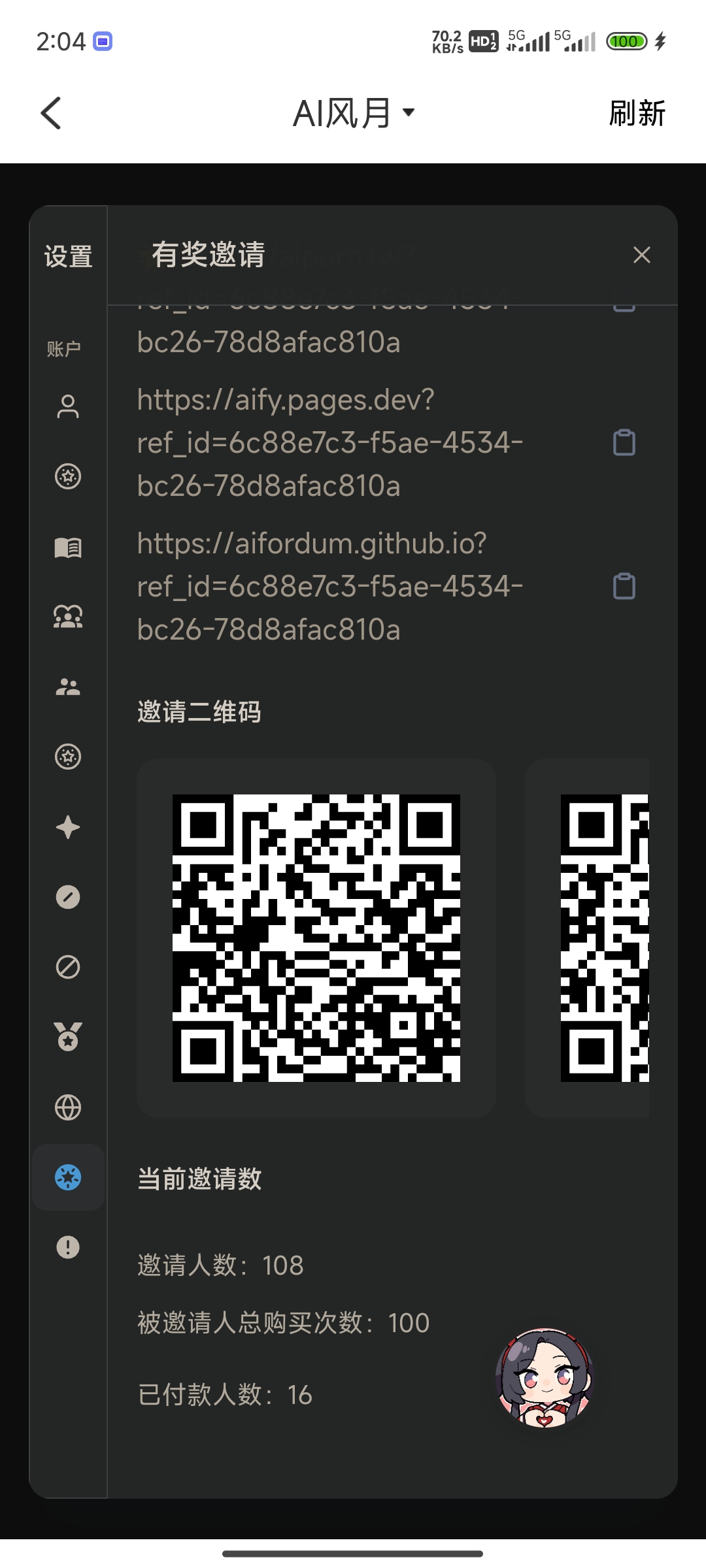
Task: Open the account profile icon in sidebar
Action: pyautogui.click(x=68, y=406)
